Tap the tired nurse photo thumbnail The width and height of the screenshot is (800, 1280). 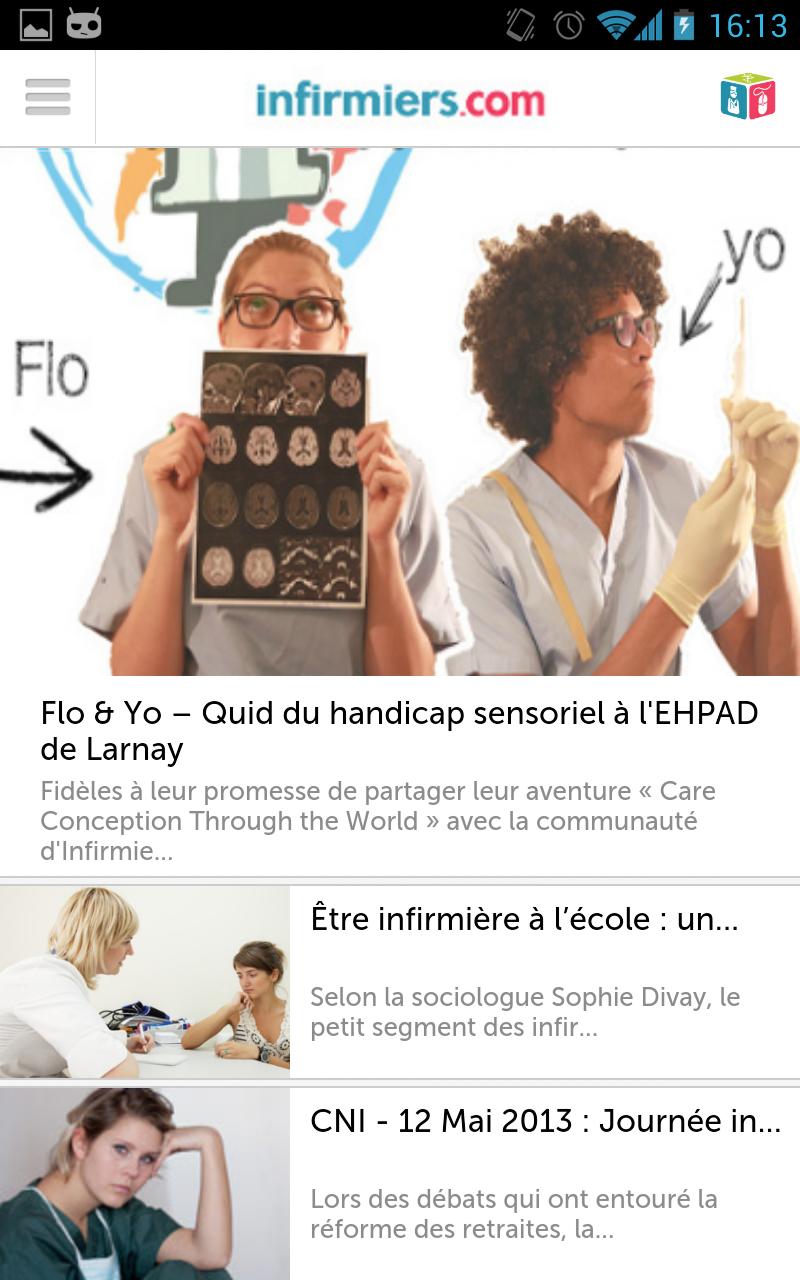point(145,1180)
